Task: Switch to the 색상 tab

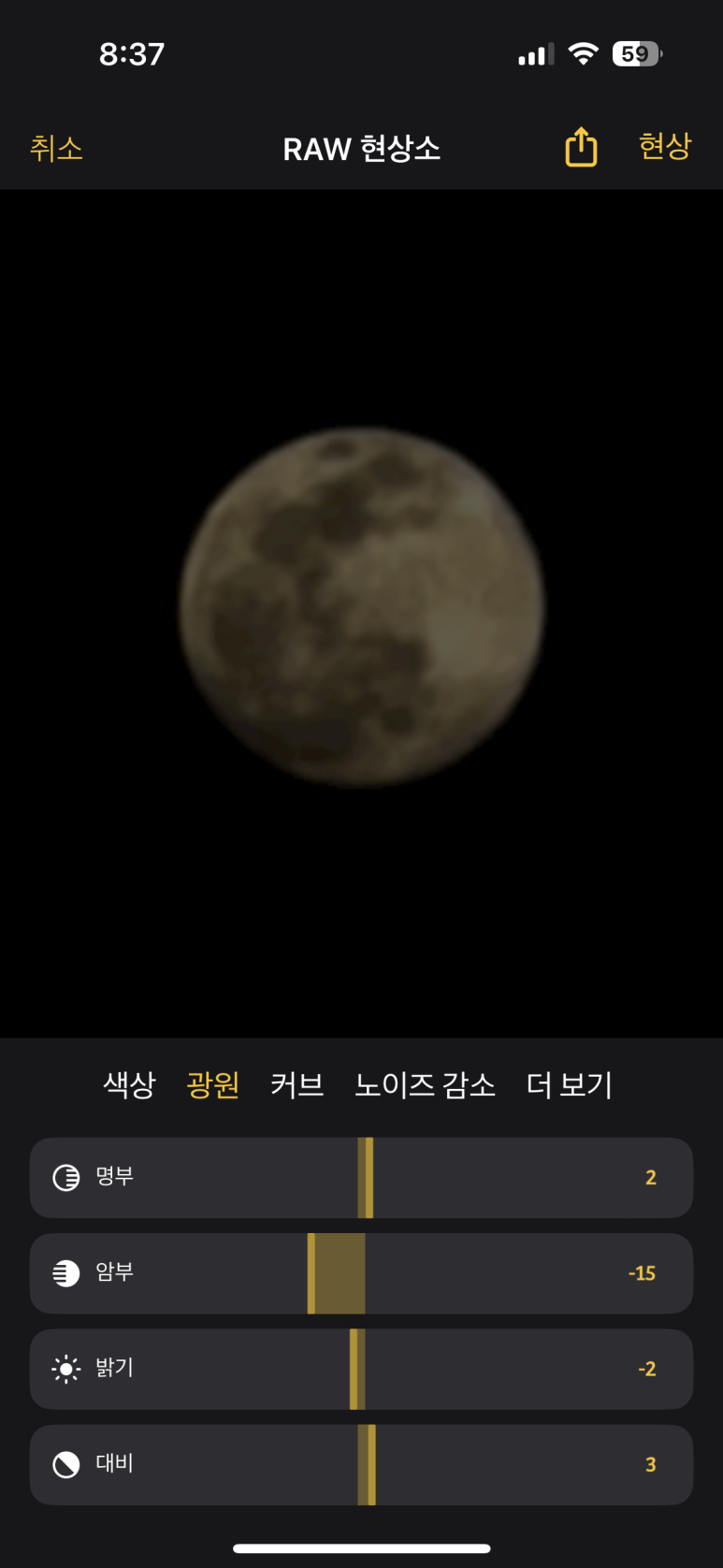Action: [129, 1085]
